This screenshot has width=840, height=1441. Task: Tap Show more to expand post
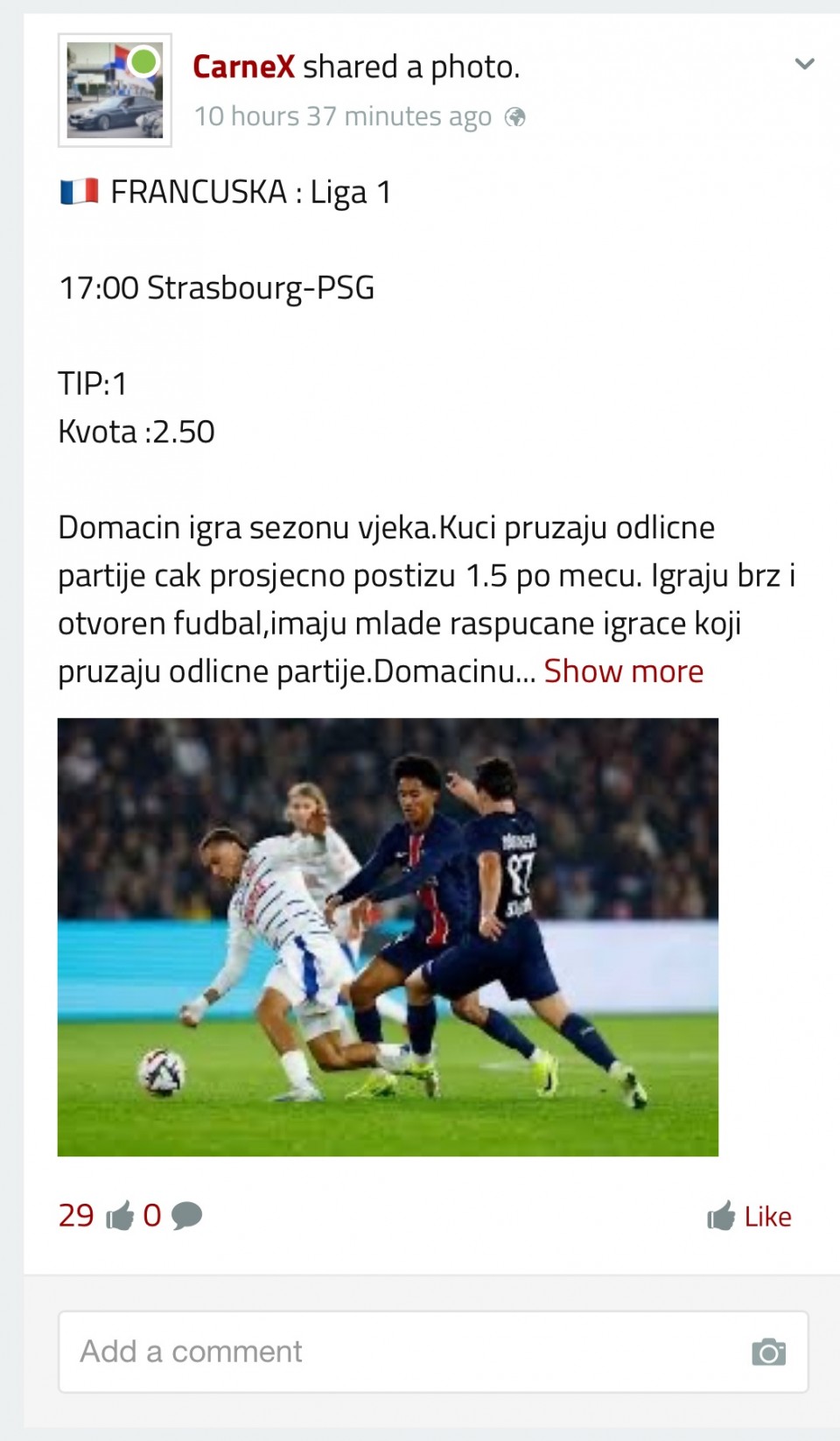[623, 671]
